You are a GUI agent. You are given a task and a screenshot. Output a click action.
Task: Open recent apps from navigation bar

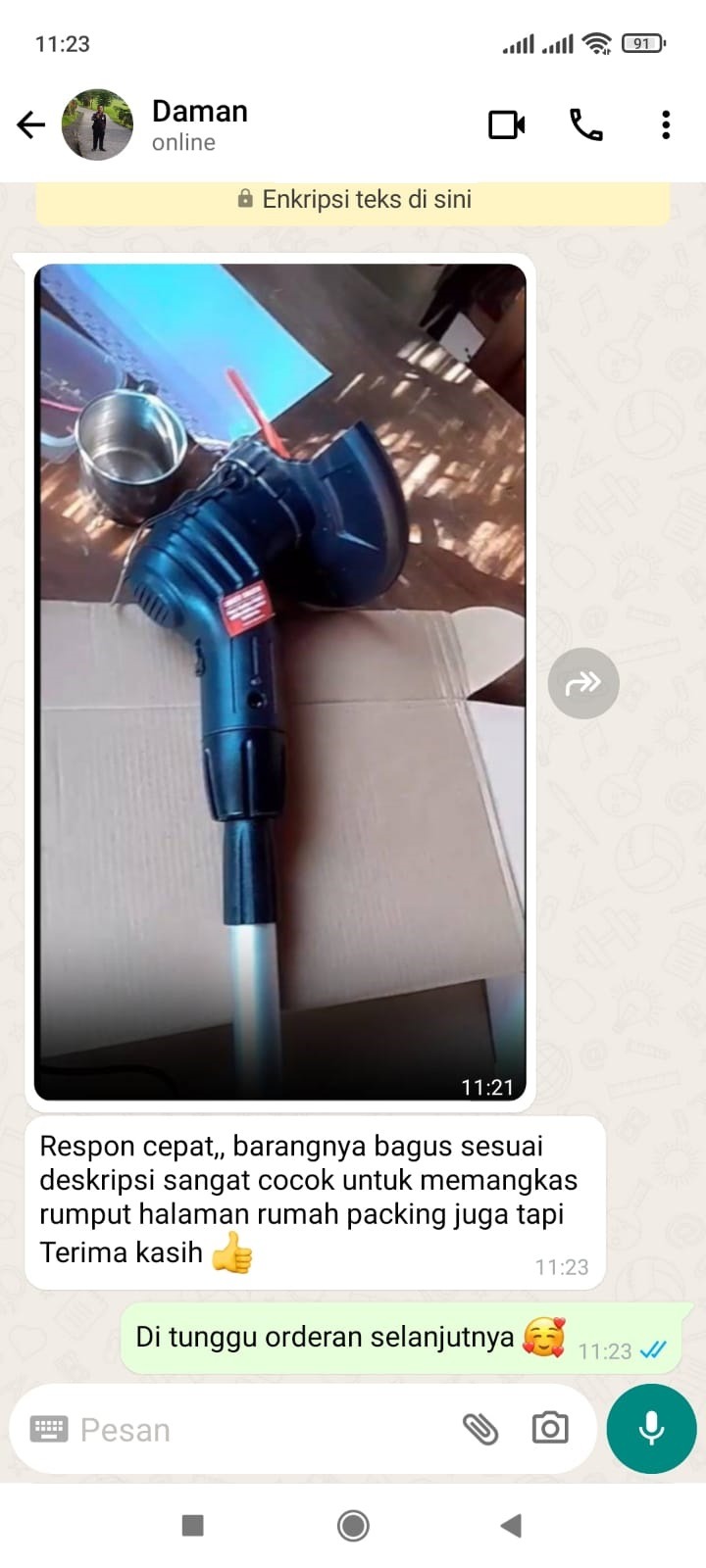(x=193, y=1525)
